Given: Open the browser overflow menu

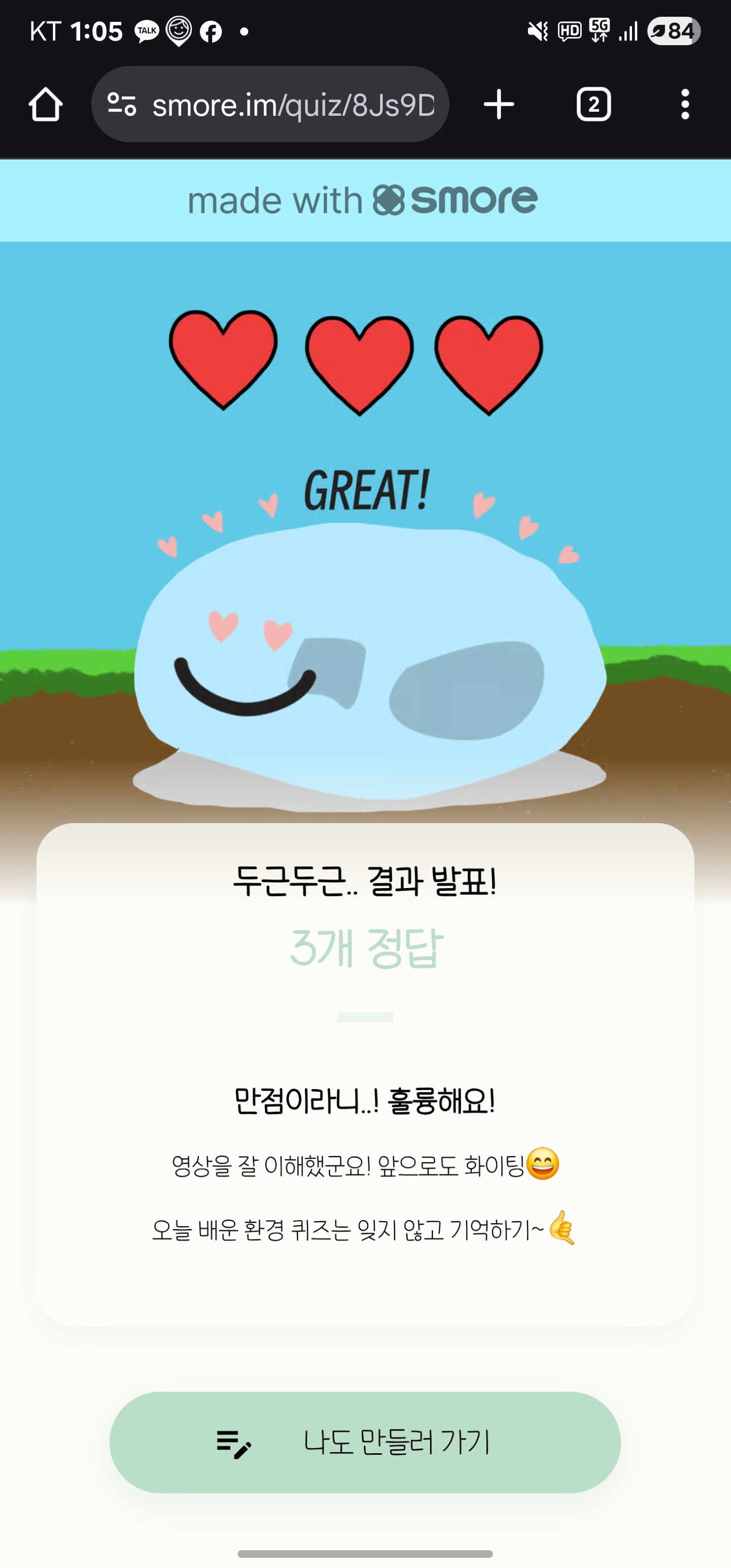Looking at the screenshot, I should pos(685,104).
